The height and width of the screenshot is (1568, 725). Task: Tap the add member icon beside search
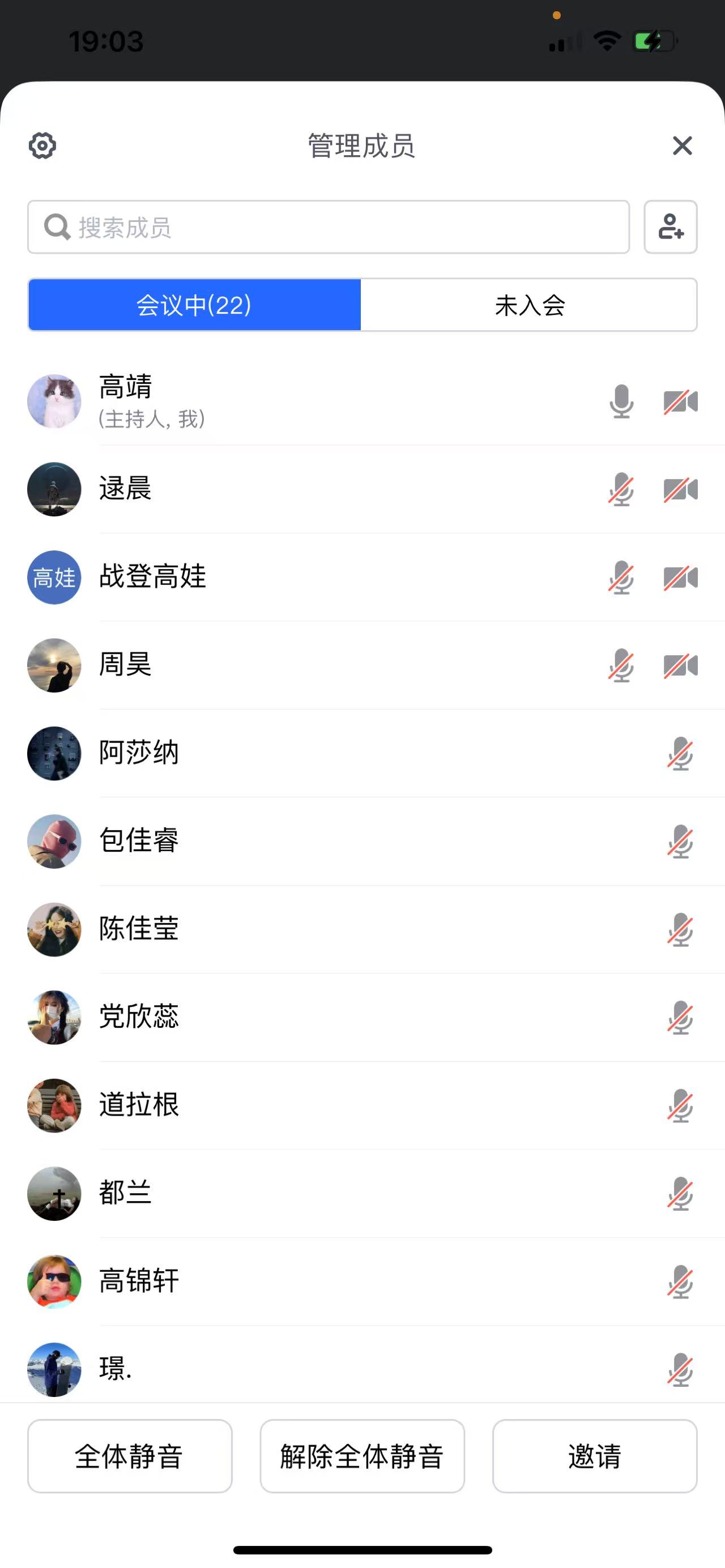coord(670,227)
